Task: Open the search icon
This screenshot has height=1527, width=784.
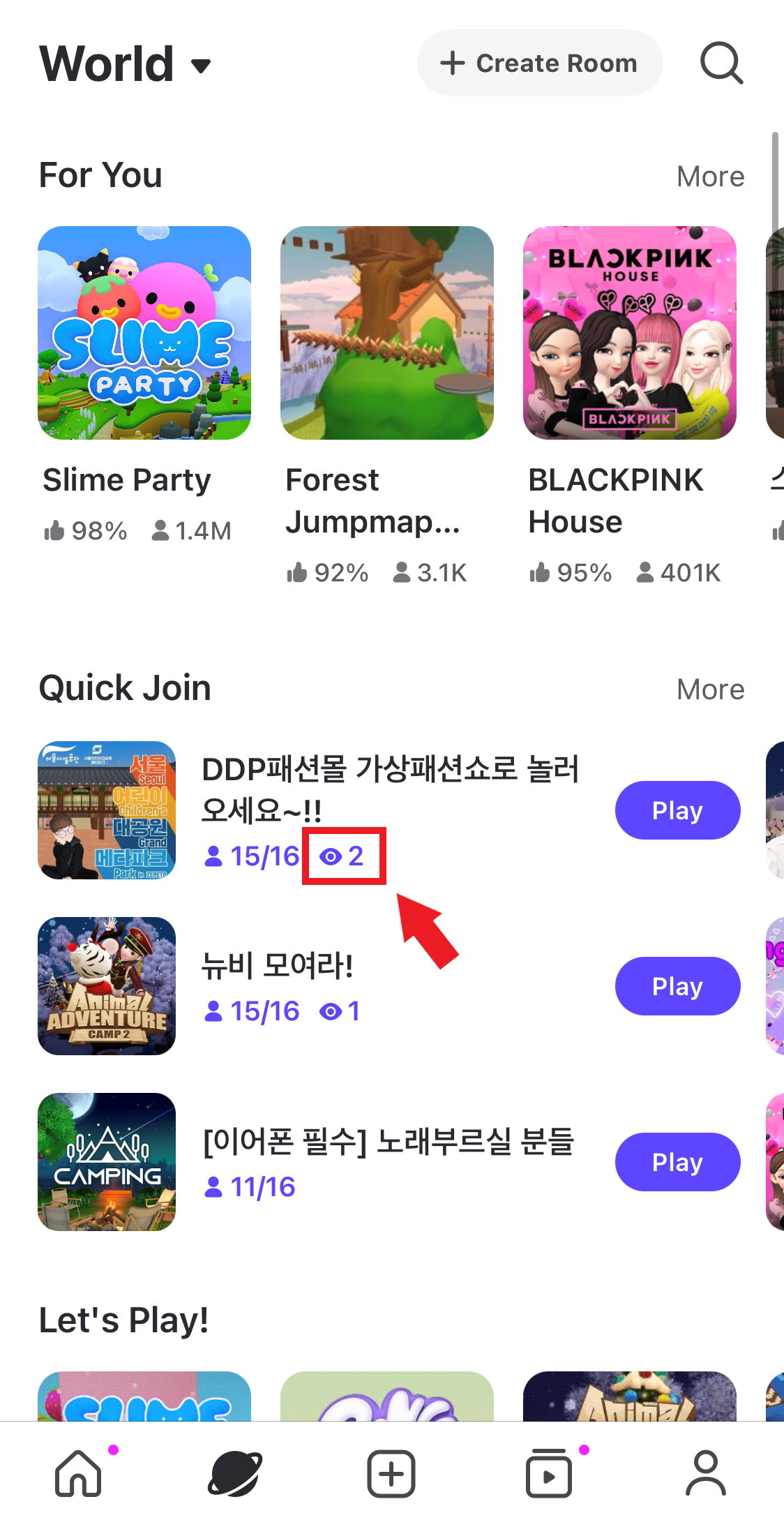Action: click(721, 64)
